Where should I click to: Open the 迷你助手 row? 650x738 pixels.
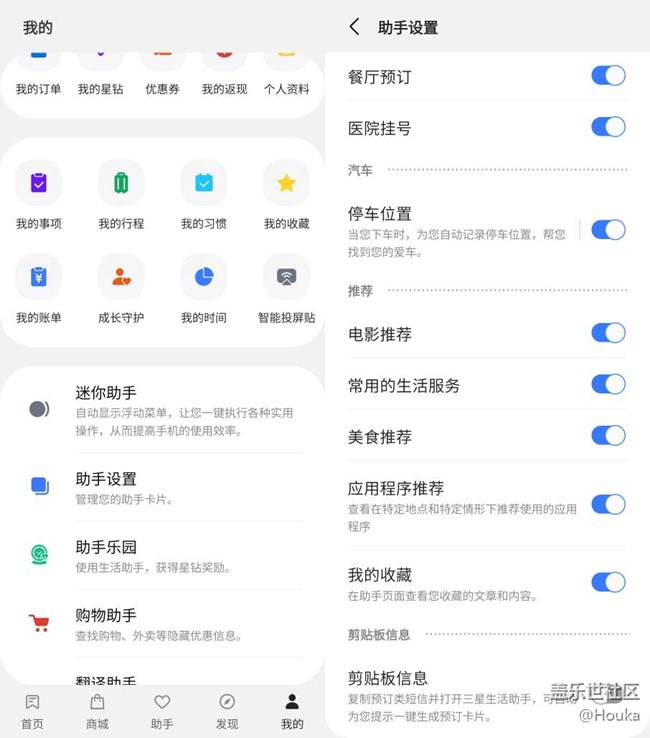pyautogui.click(x=165, y=410)
